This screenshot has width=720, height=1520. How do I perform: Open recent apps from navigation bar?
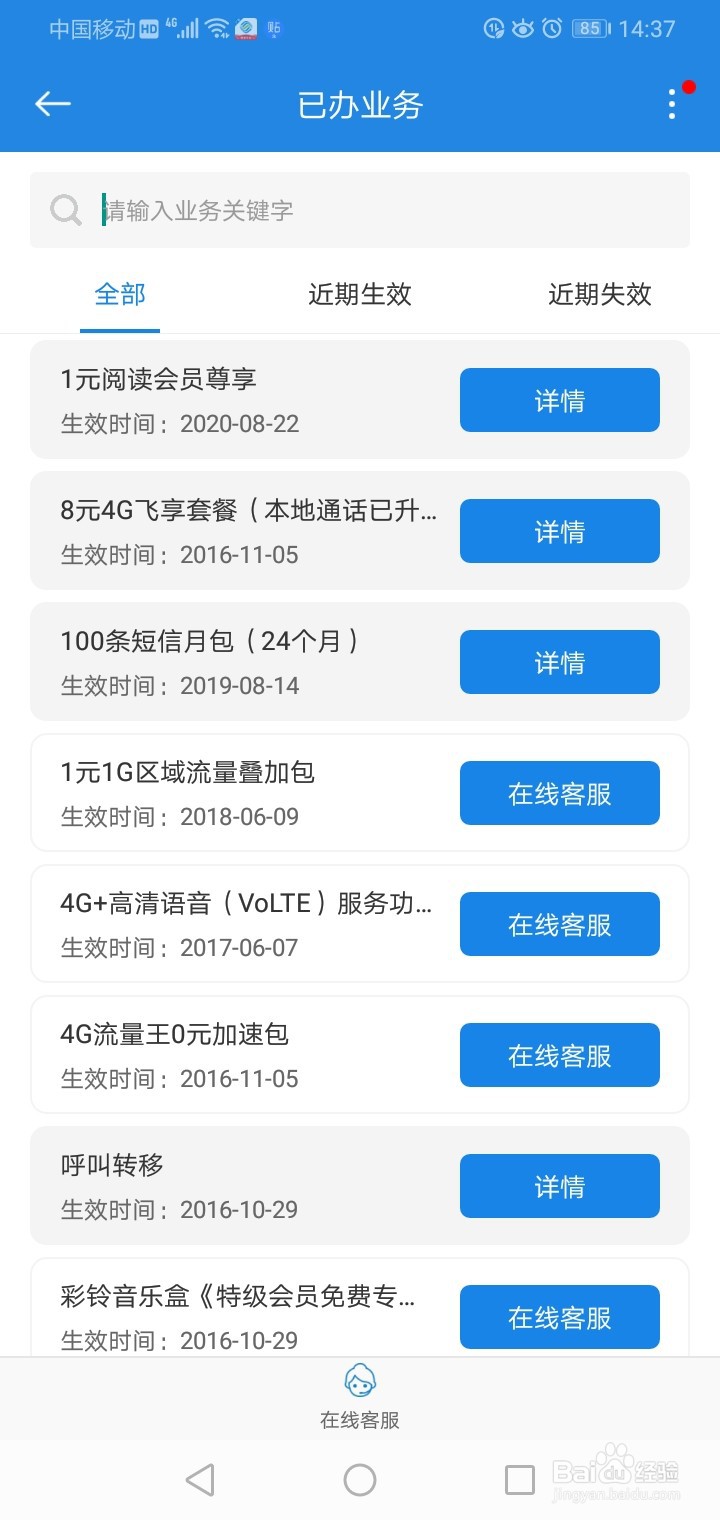pyautogui.click(x=520, y=1479)
